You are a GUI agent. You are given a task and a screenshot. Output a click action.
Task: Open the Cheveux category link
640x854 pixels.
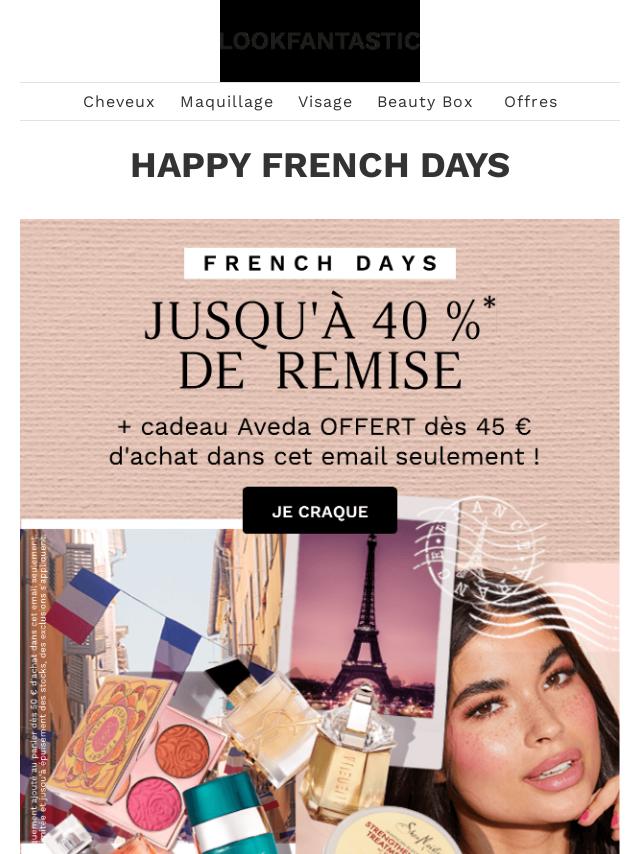(119, 102)
